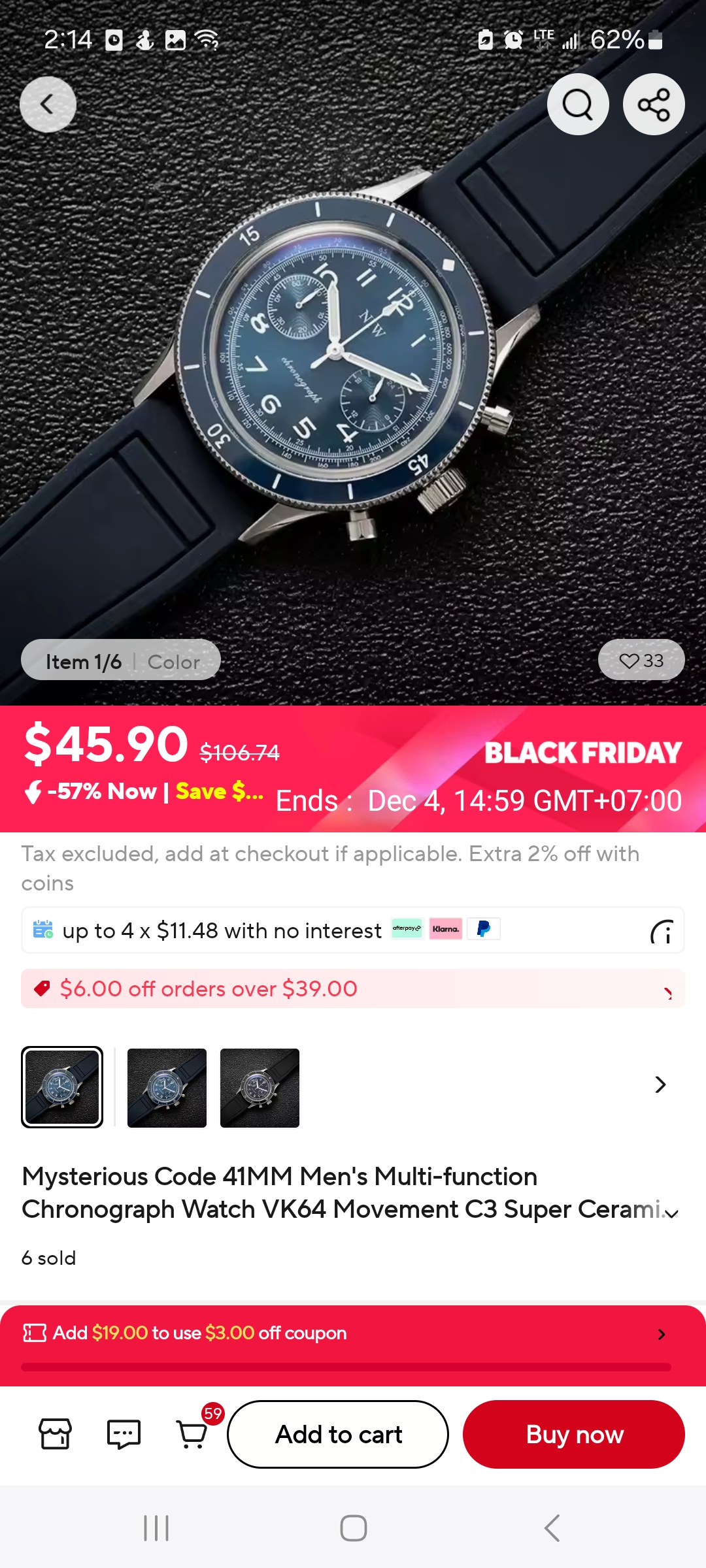Select the first watch color thumbnail

62,1087
